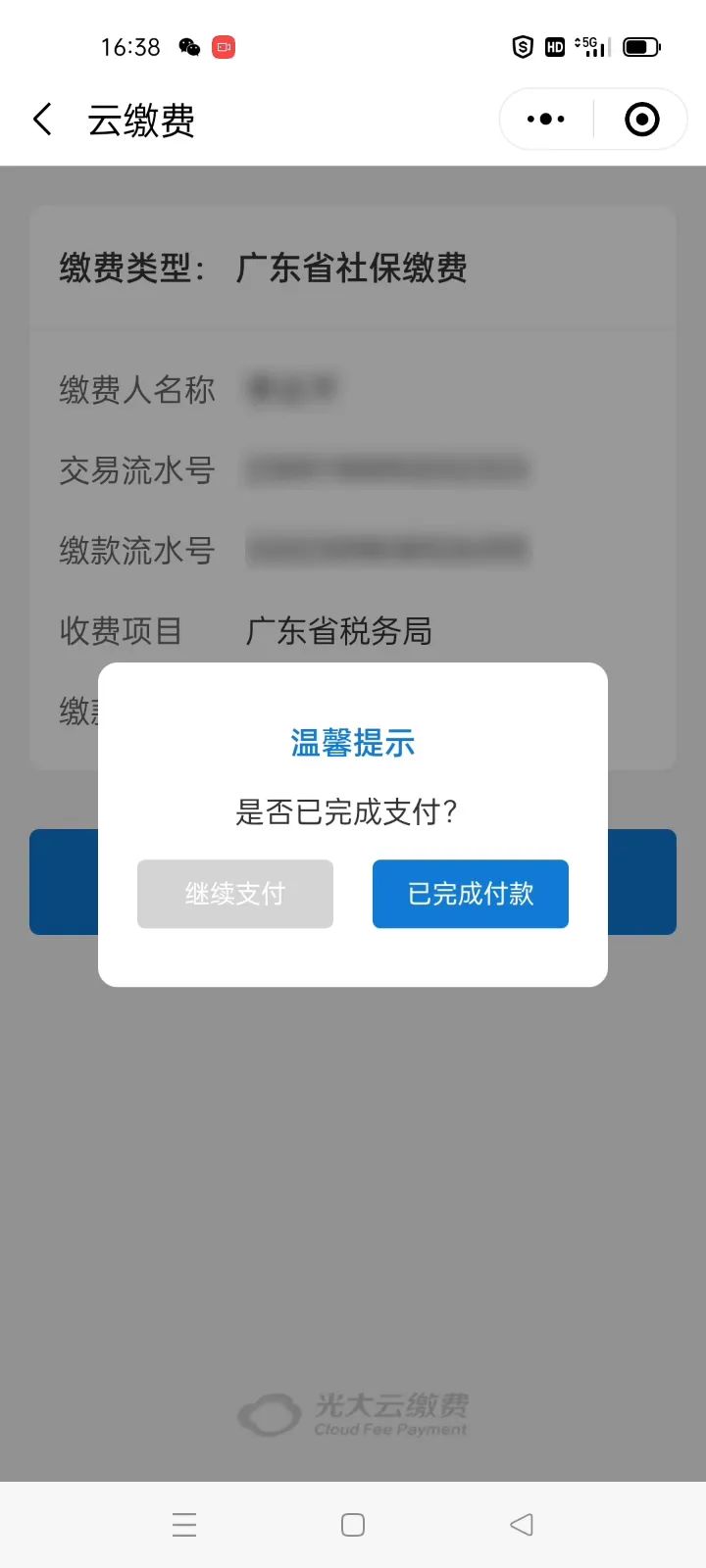Open the mini program three-dot menu
Screen dimensions: 706x1568
pyautogui.click(x=546, y=120)
